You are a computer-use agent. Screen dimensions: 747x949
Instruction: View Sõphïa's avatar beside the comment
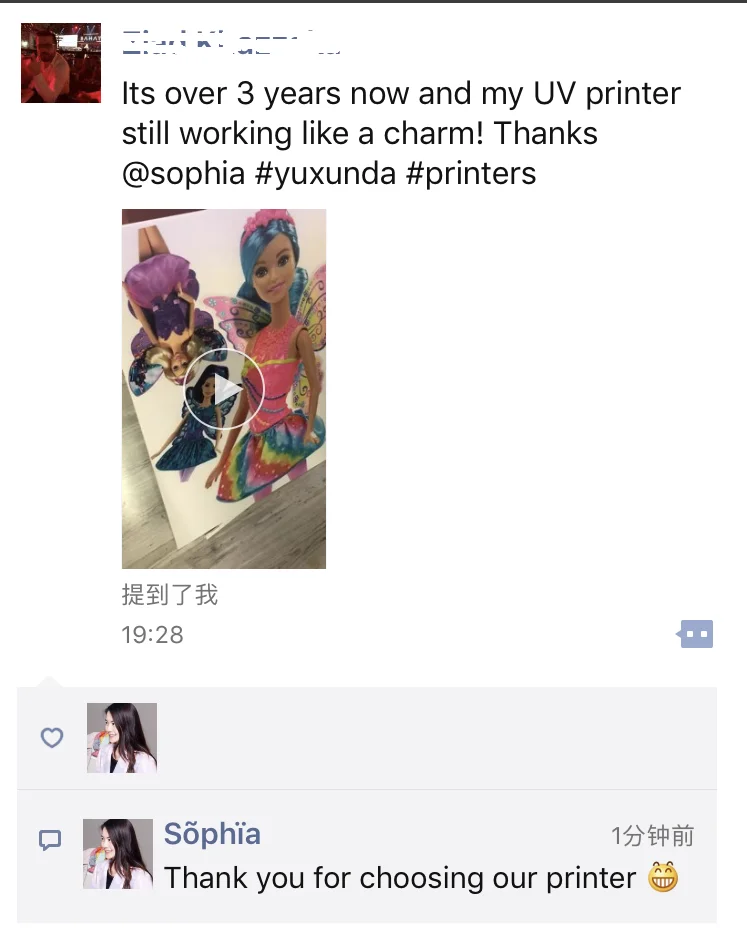118,854
